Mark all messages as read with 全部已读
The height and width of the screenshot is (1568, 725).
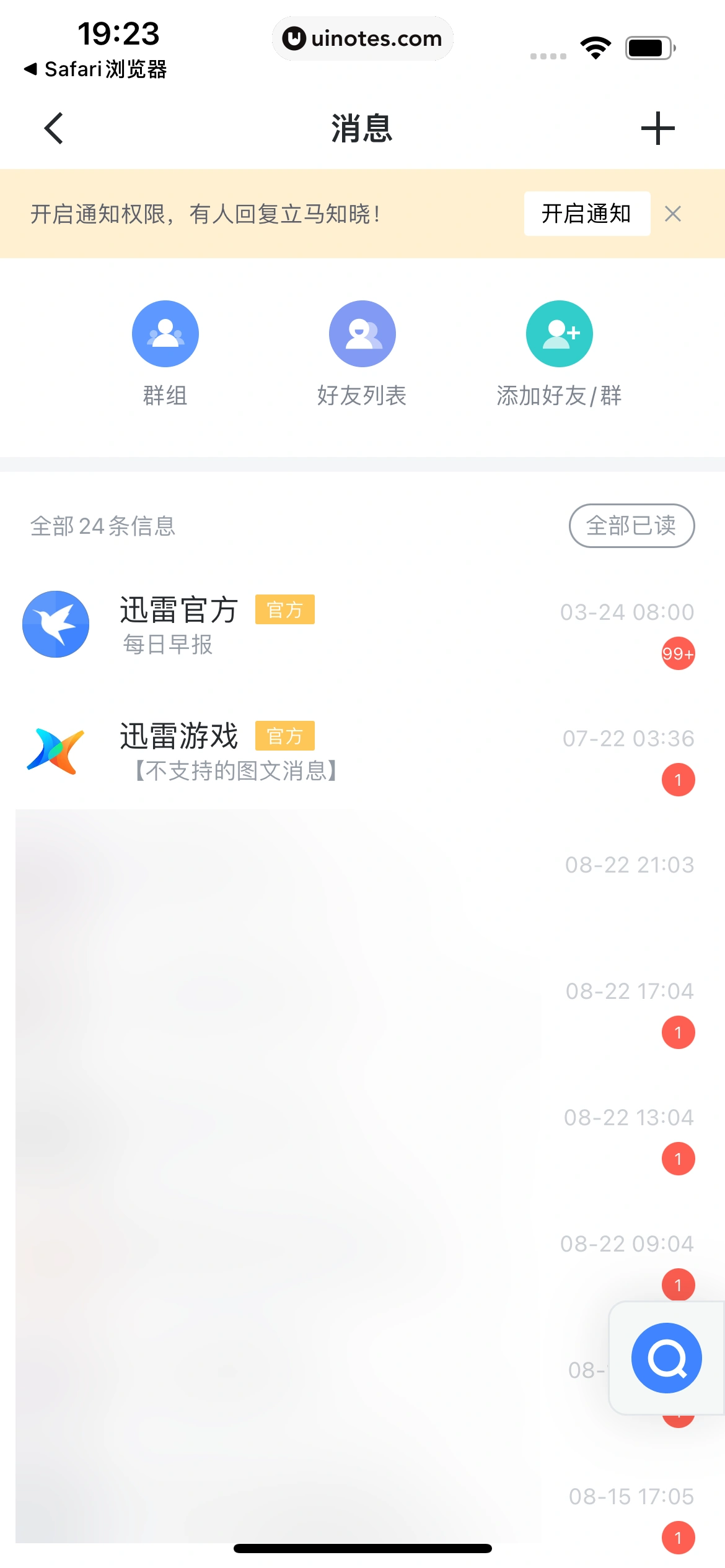631,526
